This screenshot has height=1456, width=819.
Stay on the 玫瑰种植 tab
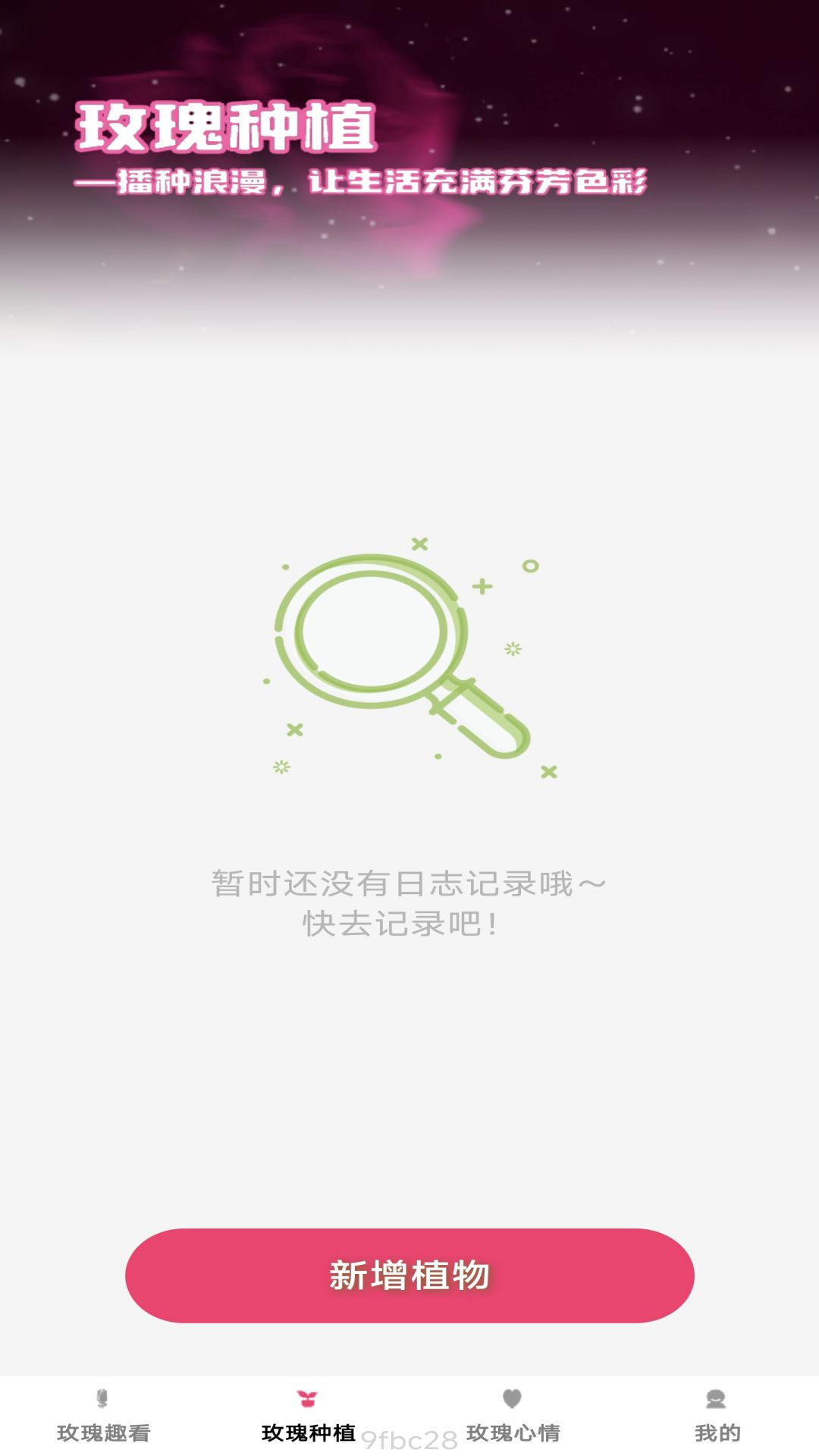click(x=307, y=1432)
